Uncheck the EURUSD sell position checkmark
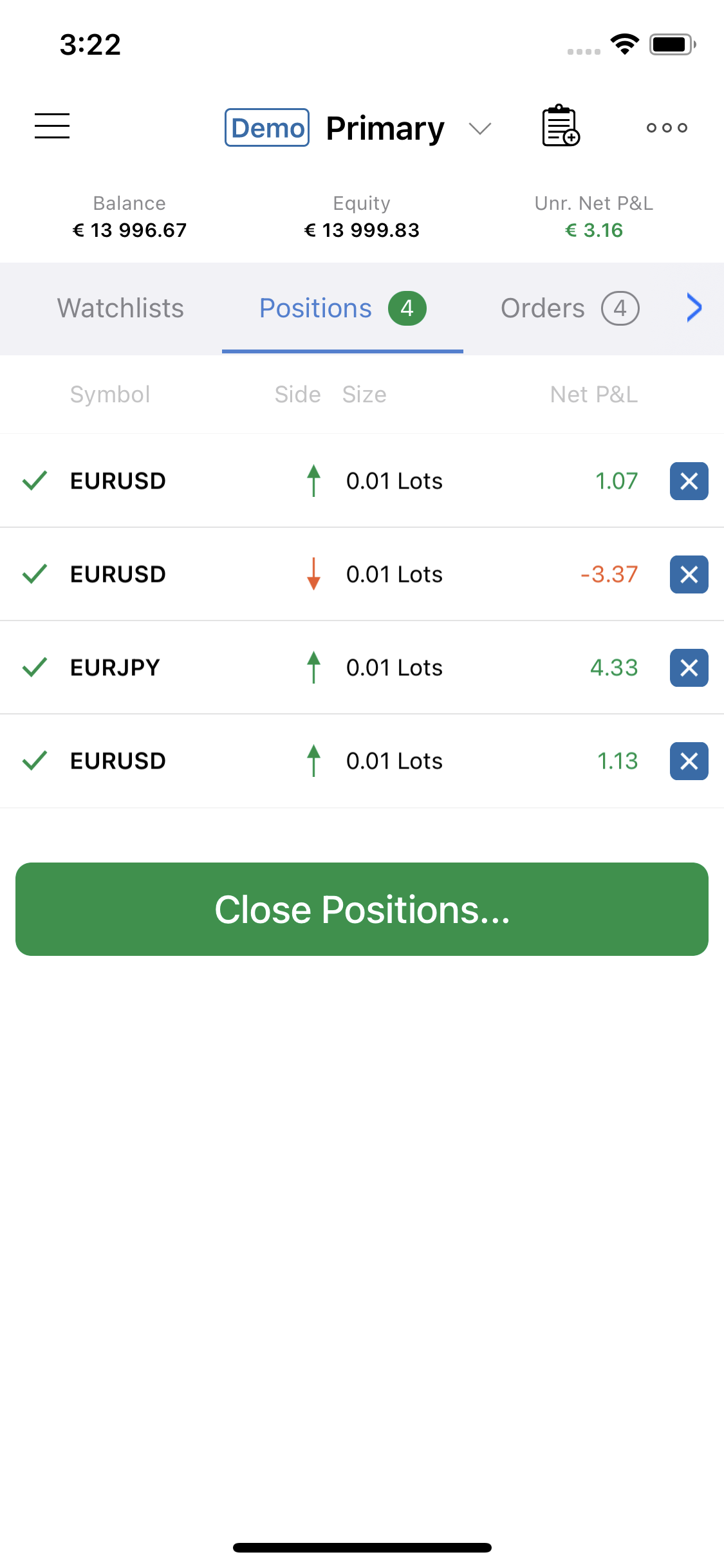724x1568 pixels. (35, 574)
